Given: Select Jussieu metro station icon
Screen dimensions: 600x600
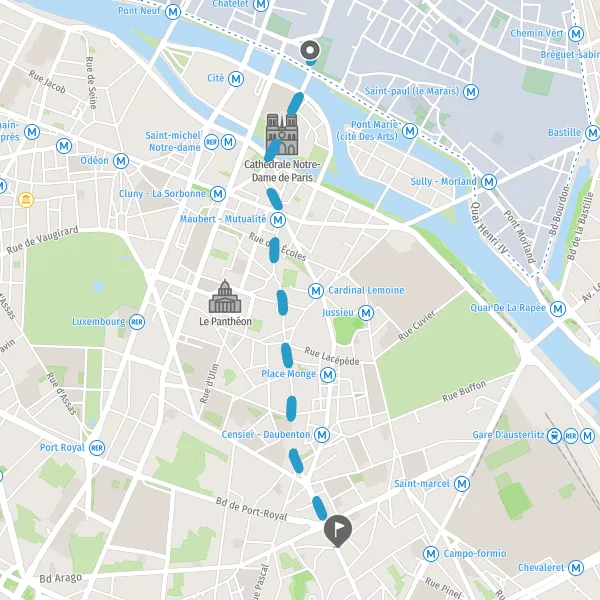Looking at the screenshot, I should tap(366, 313).
